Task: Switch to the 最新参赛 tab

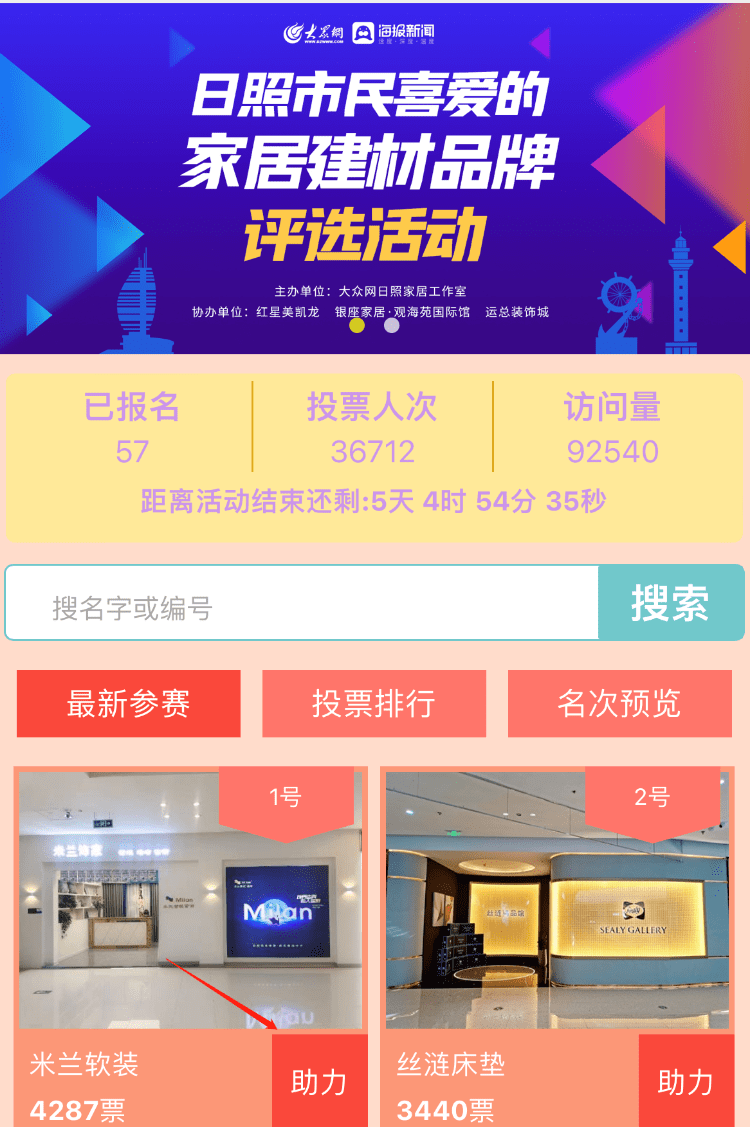Action: tap(128, 703)
